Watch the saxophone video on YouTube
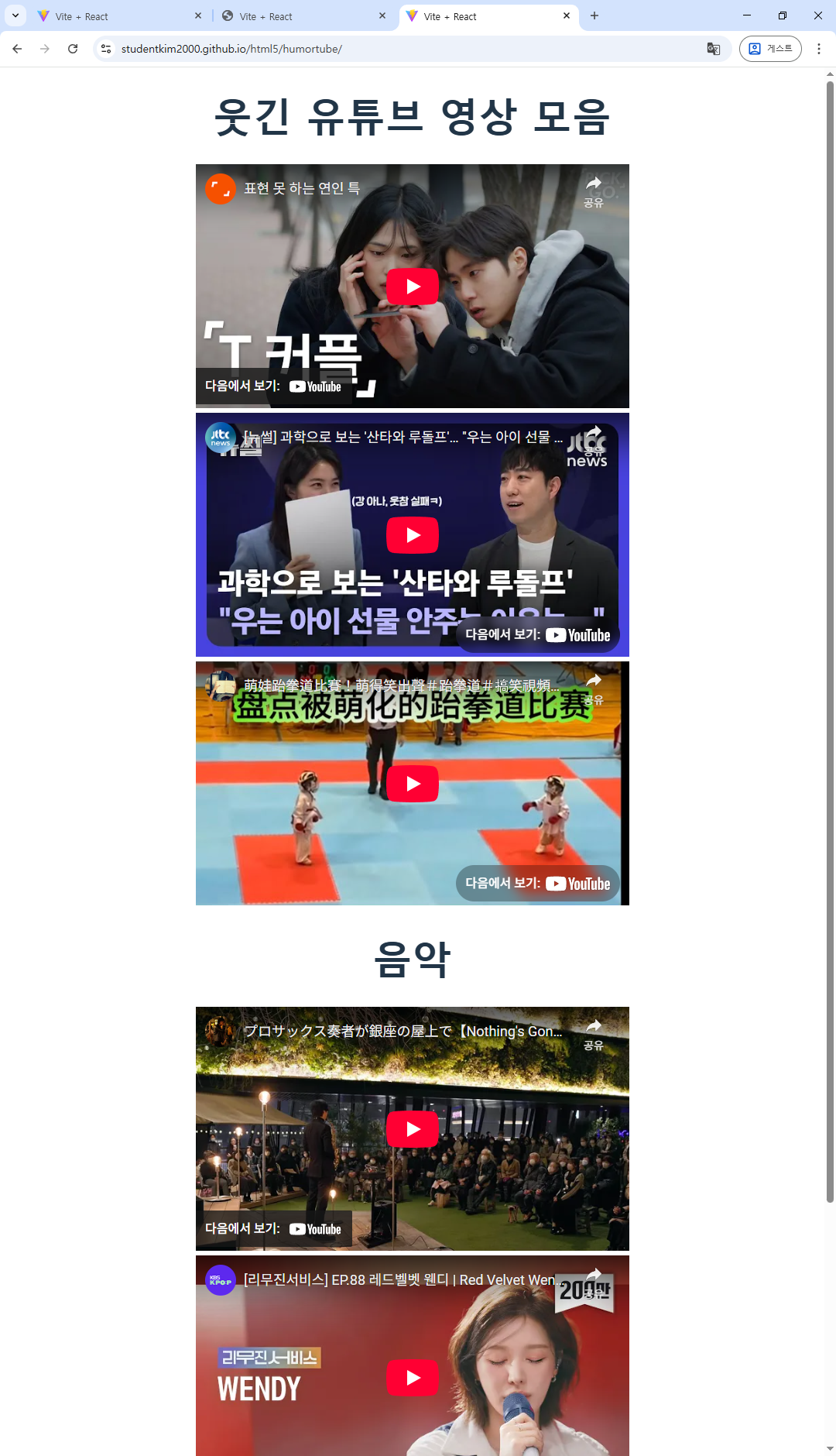 point(274,1229)
